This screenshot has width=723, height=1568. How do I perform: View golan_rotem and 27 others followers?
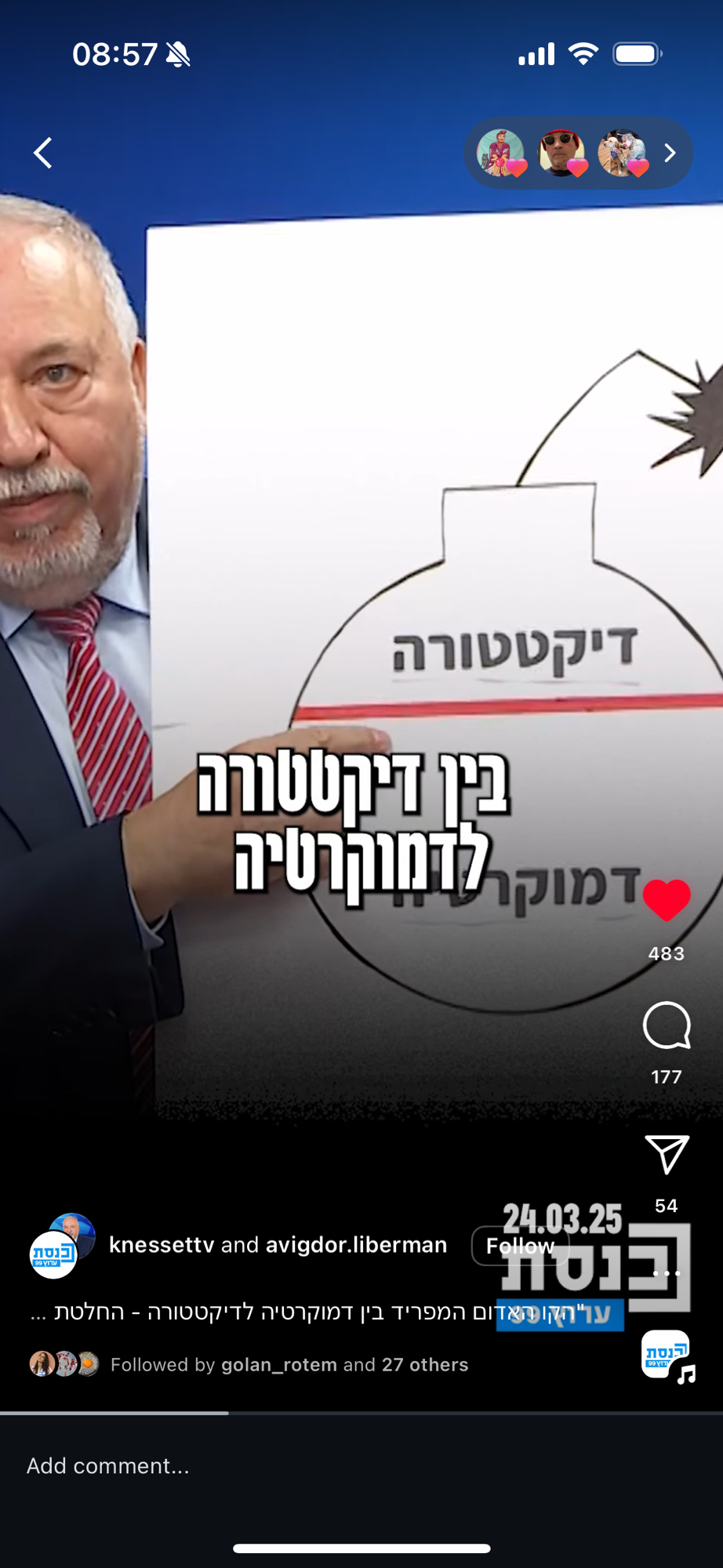tap(289, 1365)
